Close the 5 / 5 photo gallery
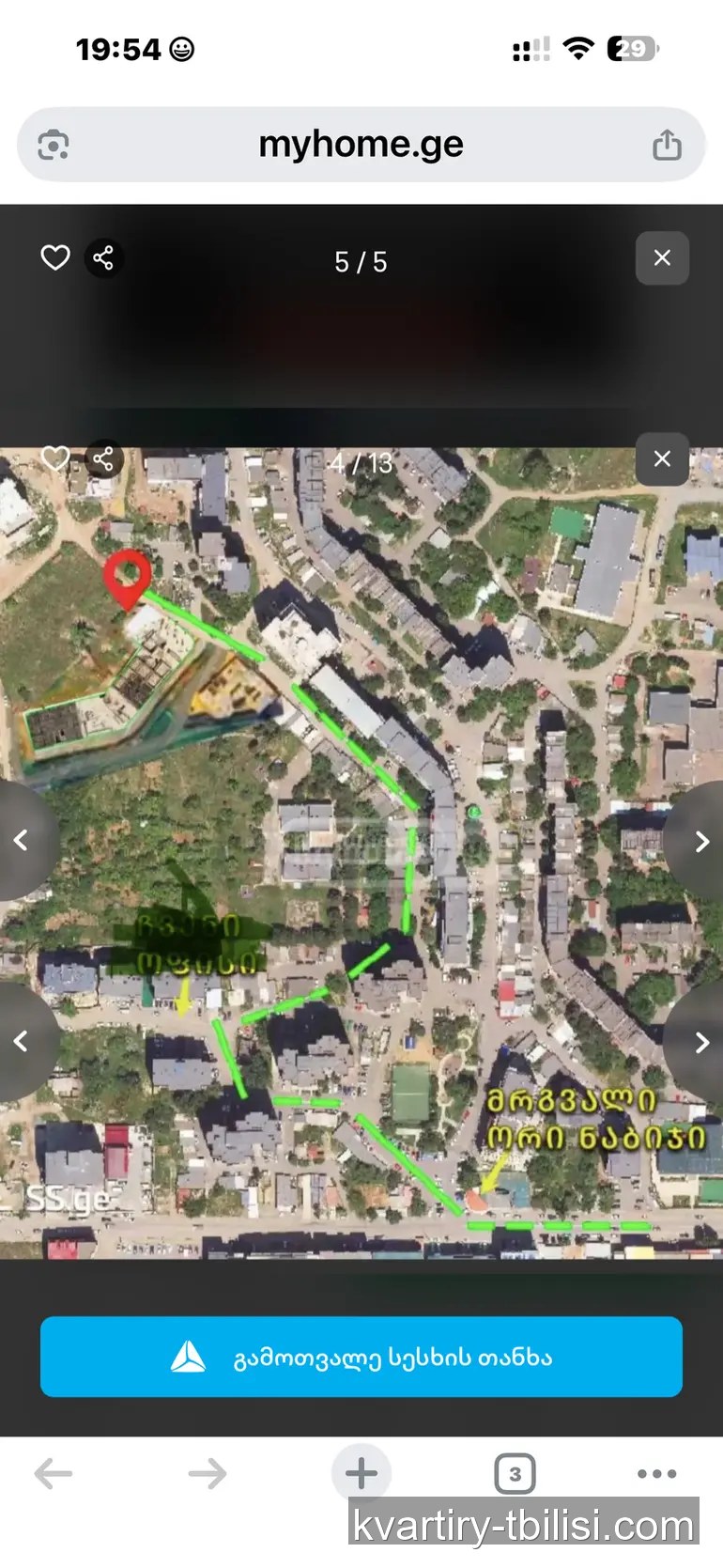 [662, 257]
